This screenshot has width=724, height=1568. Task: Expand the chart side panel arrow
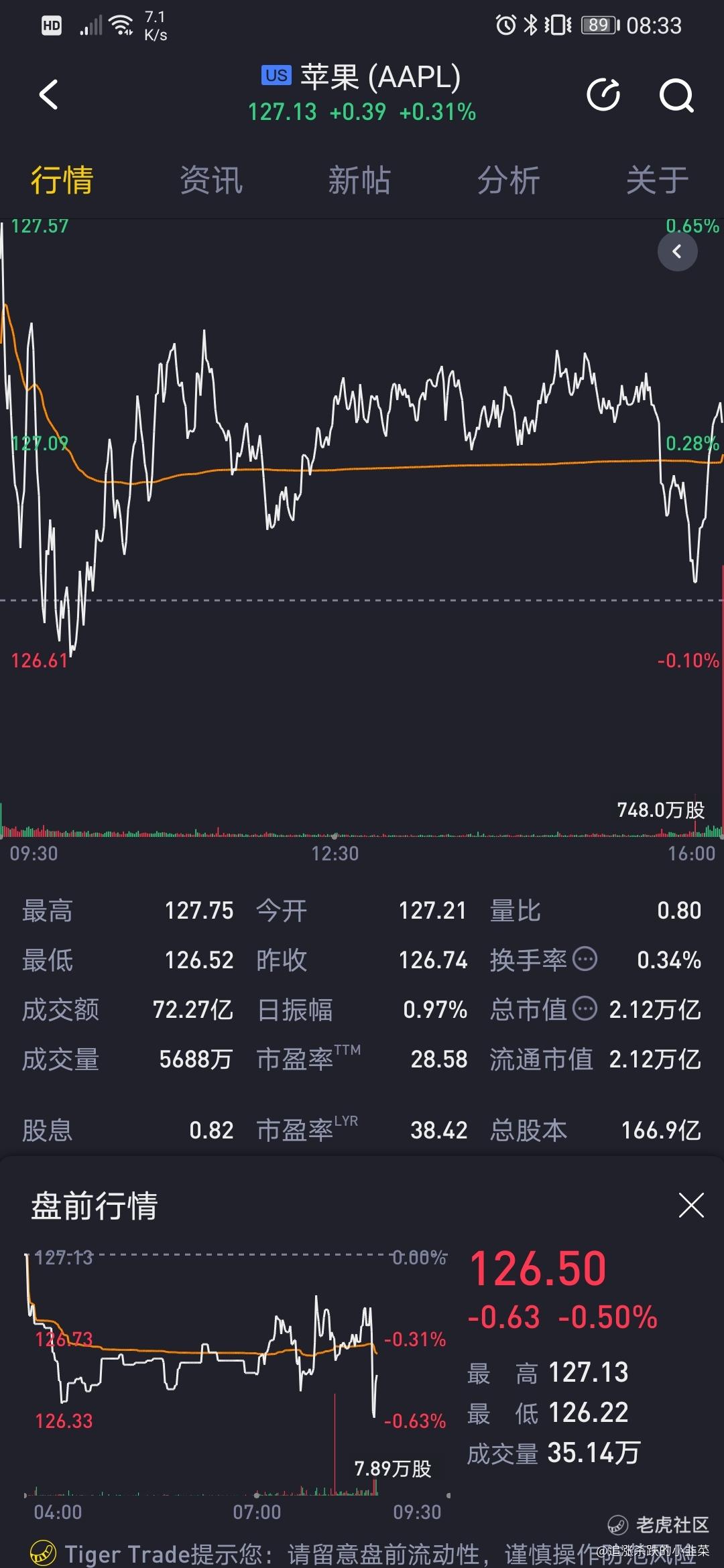point(677,252)
